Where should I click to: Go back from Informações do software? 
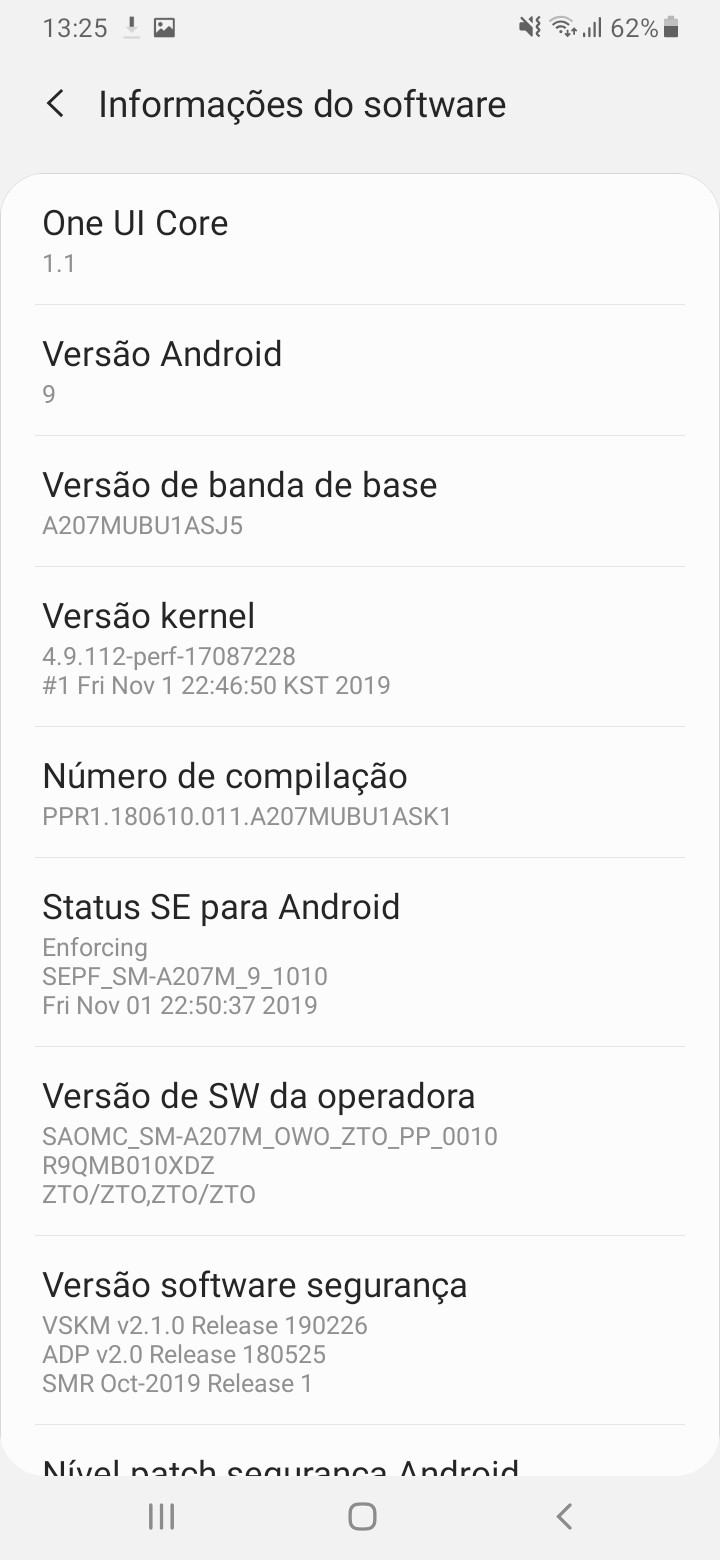click(x=56, y=104)
